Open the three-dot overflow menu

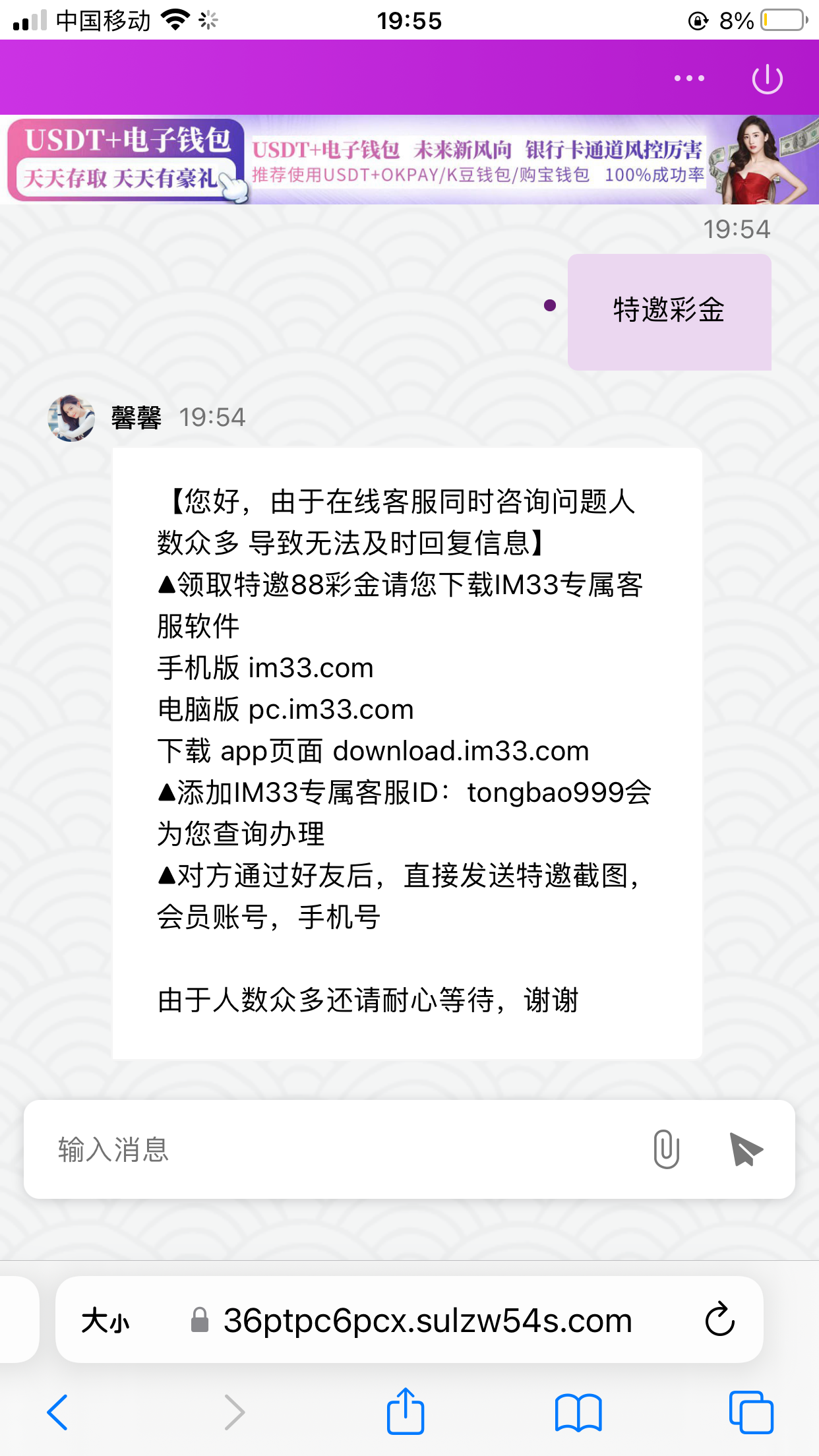coord(689,78)
